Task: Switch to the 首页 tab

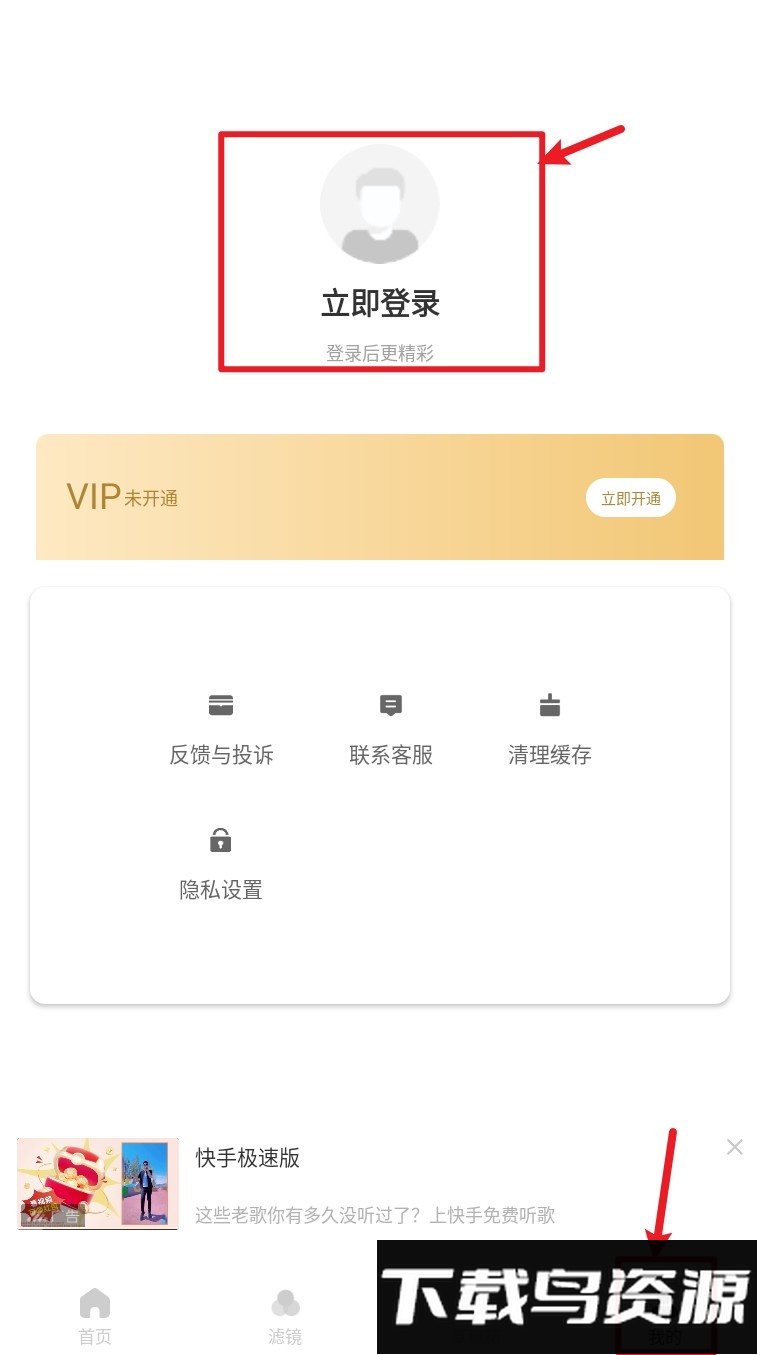Action: (x=94, y=1315)
